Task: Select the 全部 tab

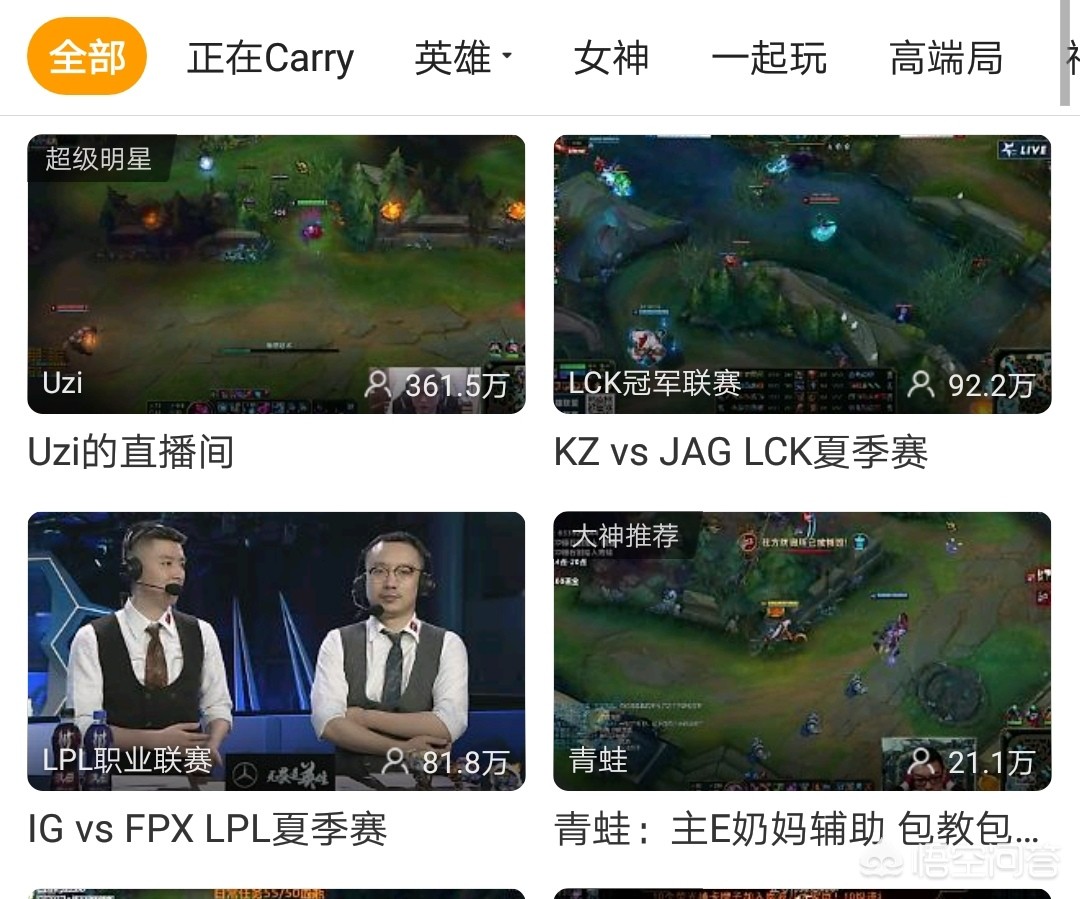Action: click(x=87, y=58)
